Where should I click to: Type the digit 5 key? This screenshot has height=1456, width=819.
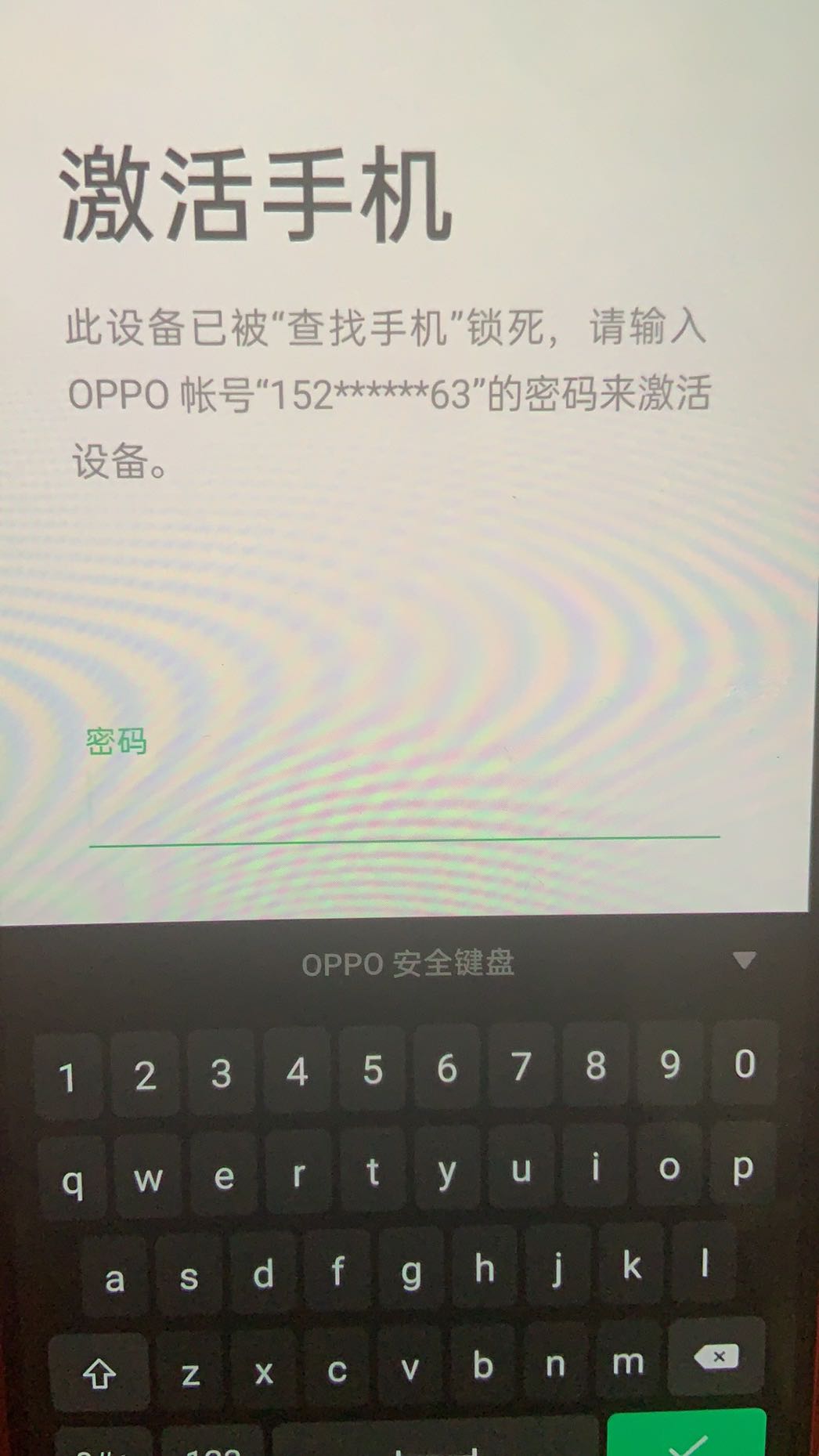[x=373, y=1070]
